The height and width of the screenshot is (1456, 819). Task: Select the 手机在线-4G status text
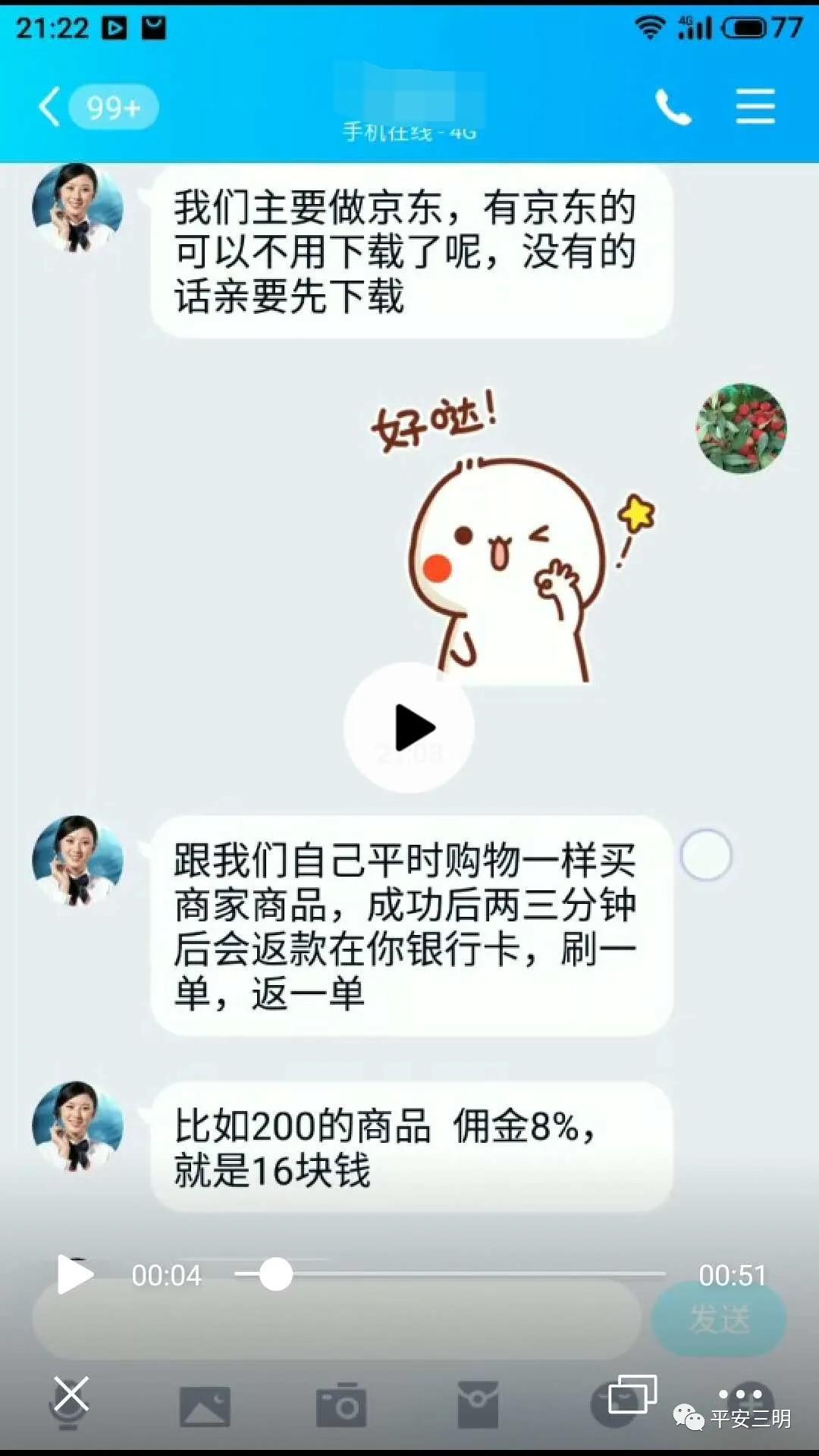[409, 130]
